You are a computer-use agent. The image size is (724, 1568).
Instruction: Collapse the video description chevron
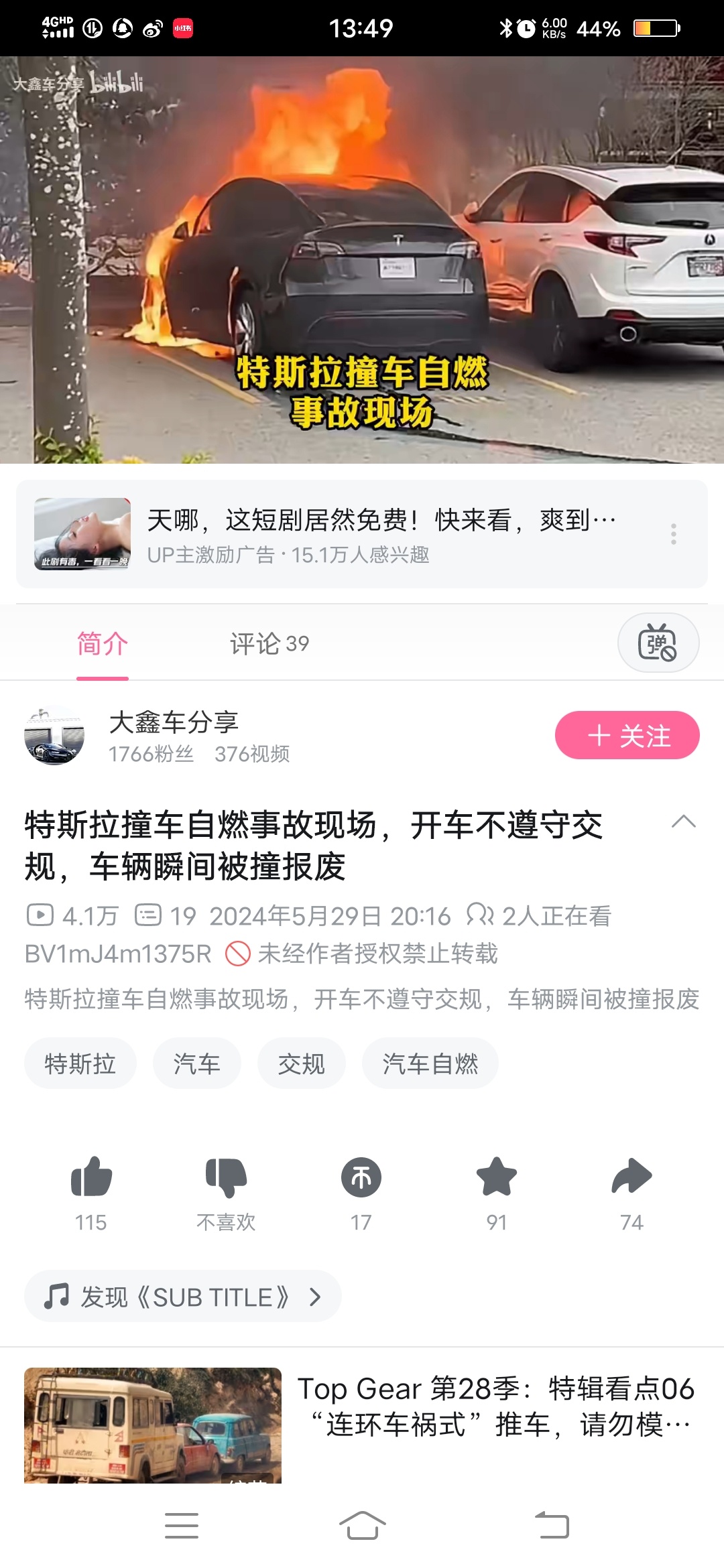pyautogui.click(x=683, y=822)
